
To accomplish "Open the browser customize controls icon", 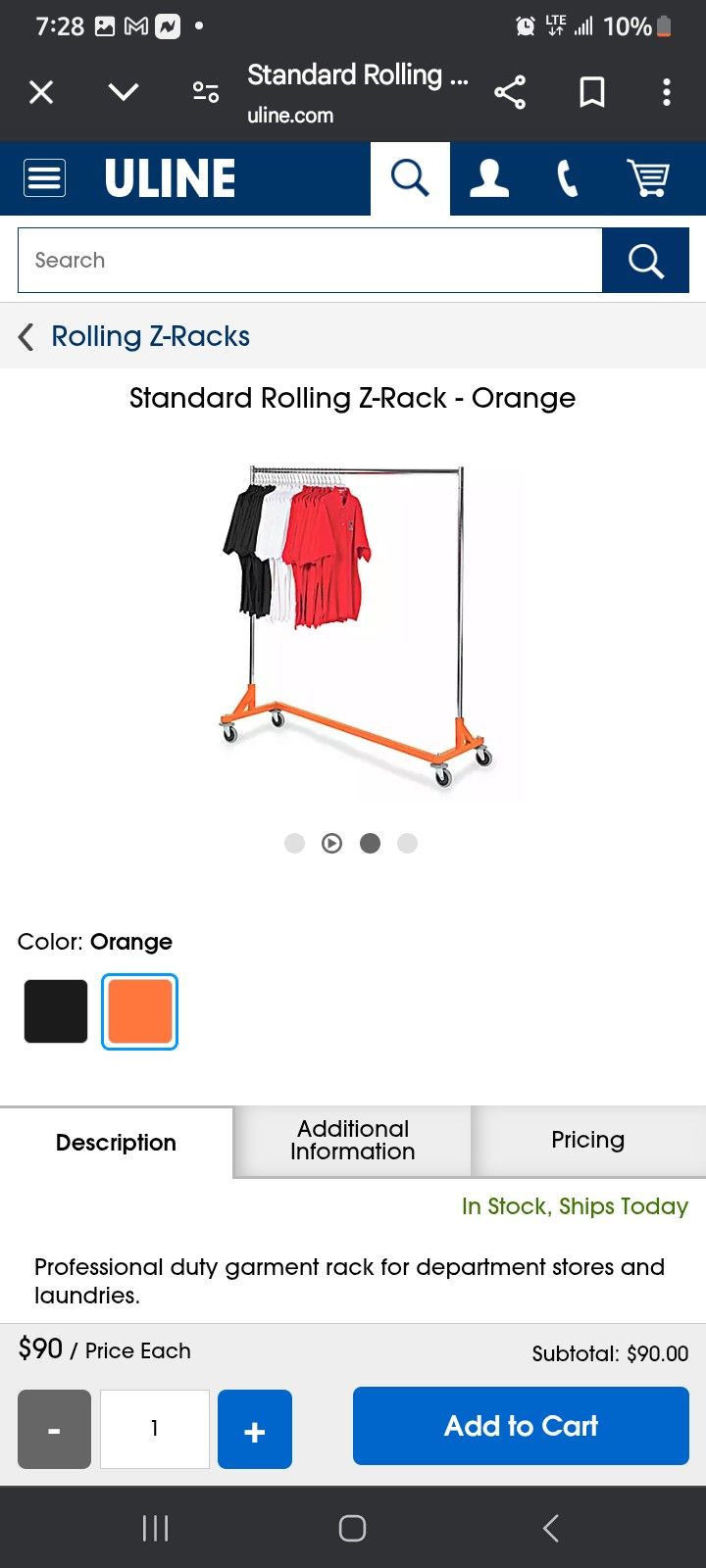I will click(x=205, y=91).
